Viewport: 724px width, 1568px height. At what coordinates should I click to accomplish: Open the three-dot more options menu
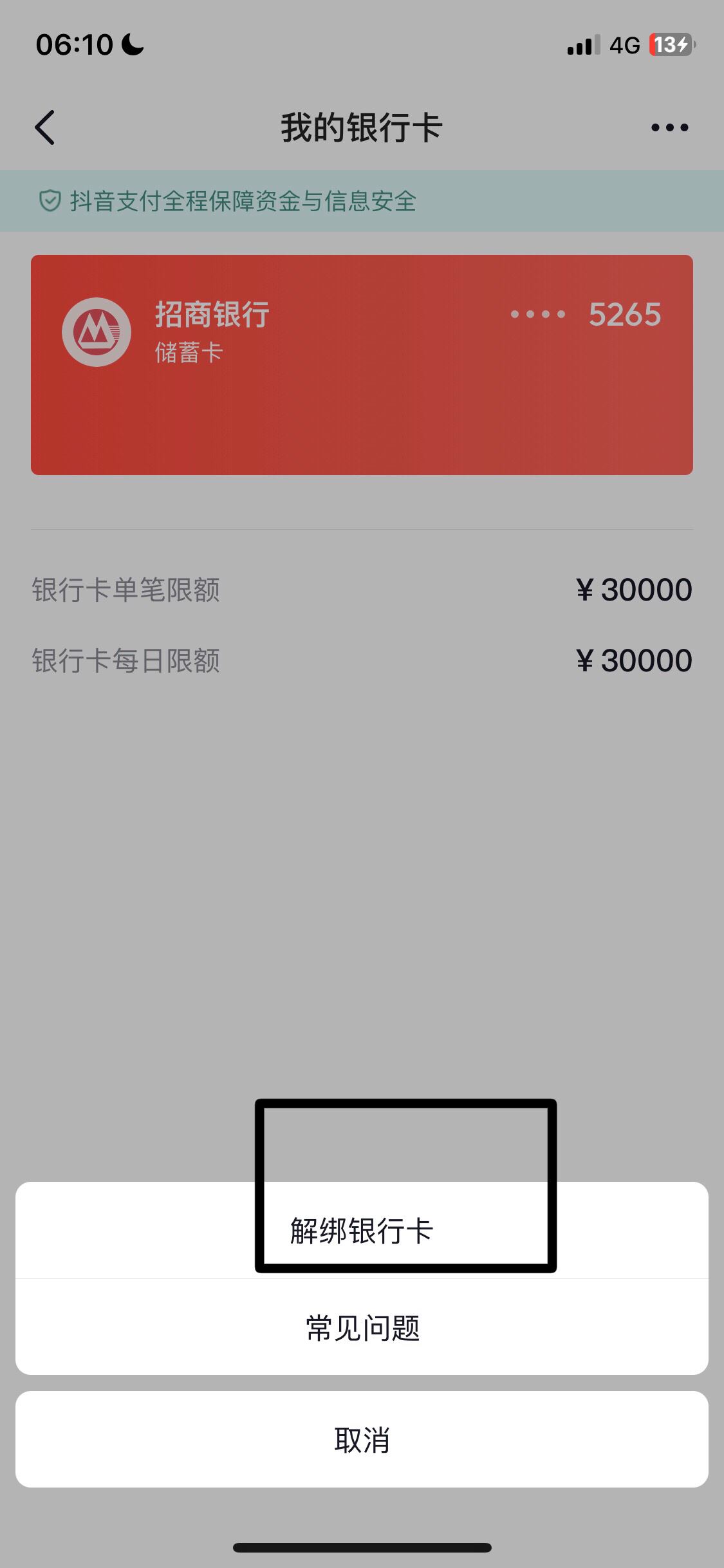667,127
